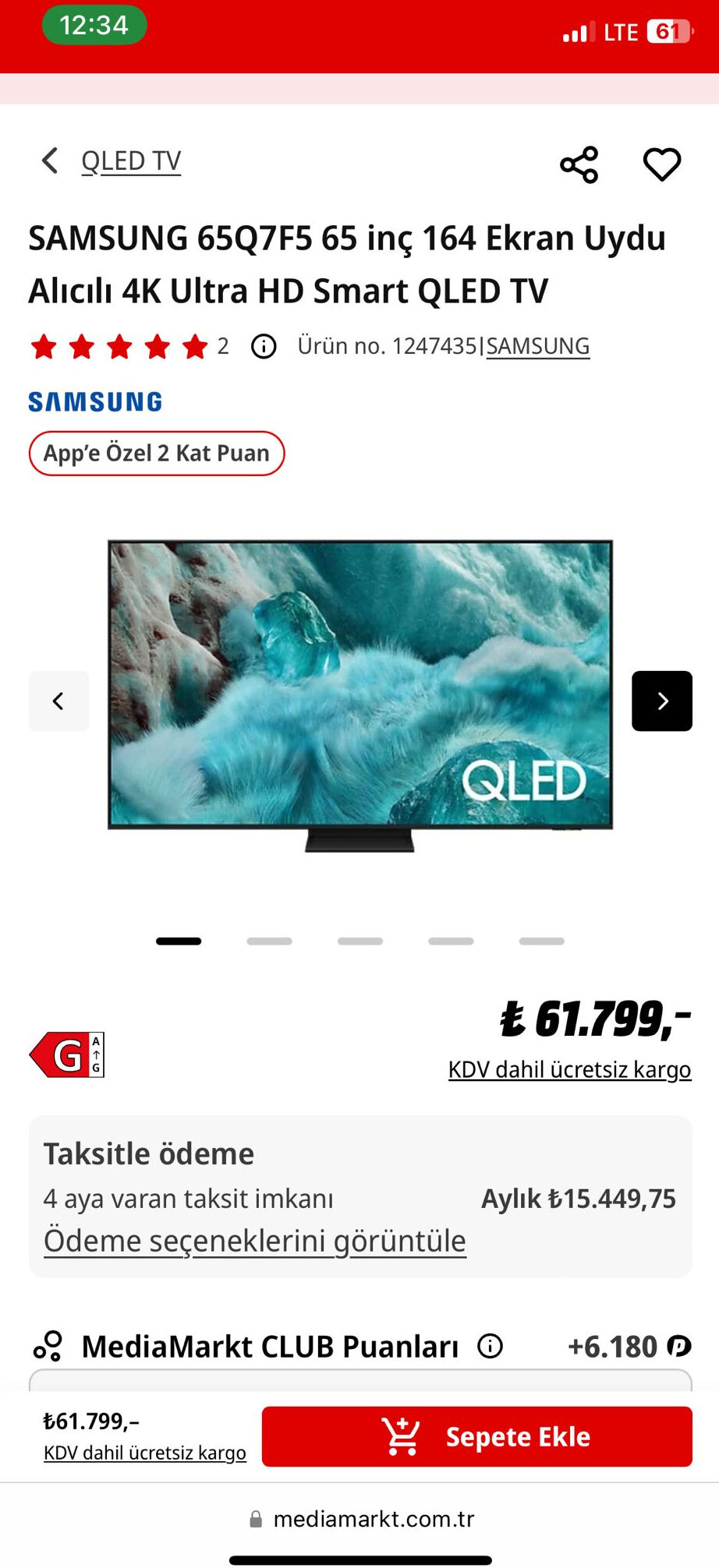
Task: Open MediaMarkt CLUB Puanları info icon
Action: (x=490, y=1346)
